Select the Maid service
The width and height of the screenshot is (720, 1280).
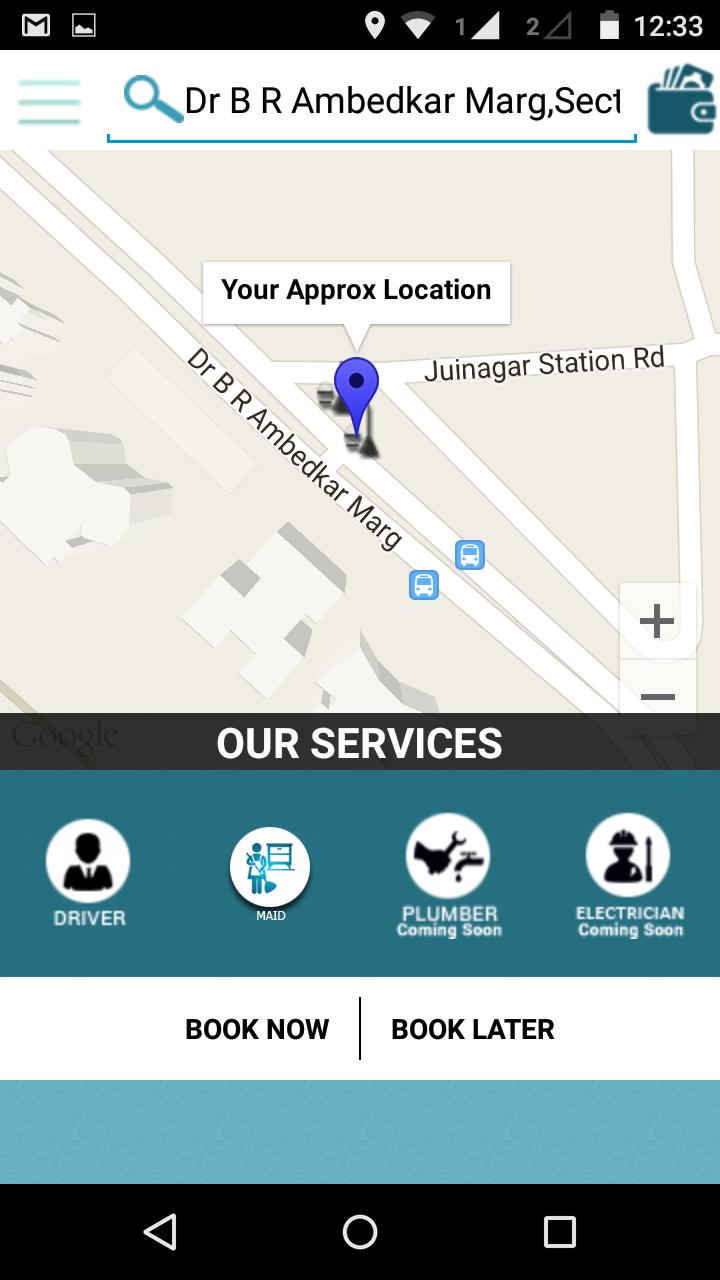[270, 870]
